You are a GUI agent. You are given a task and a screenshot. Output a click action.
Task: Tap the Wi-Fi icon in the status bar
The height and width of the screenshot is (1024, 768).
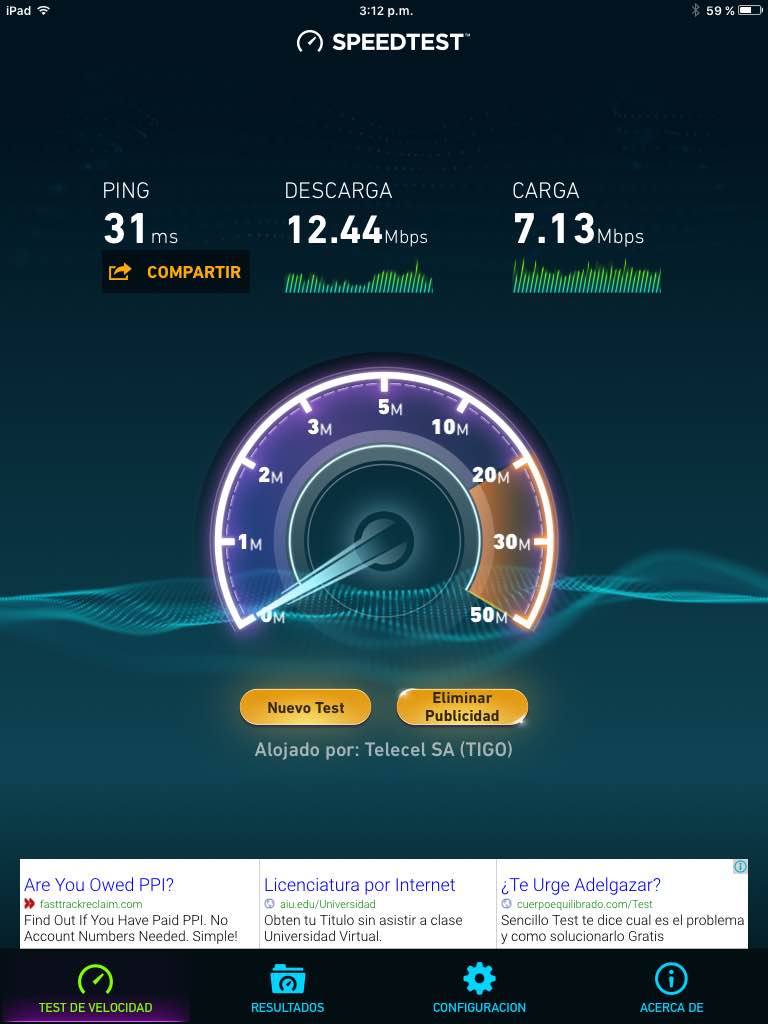click(42, 11)
